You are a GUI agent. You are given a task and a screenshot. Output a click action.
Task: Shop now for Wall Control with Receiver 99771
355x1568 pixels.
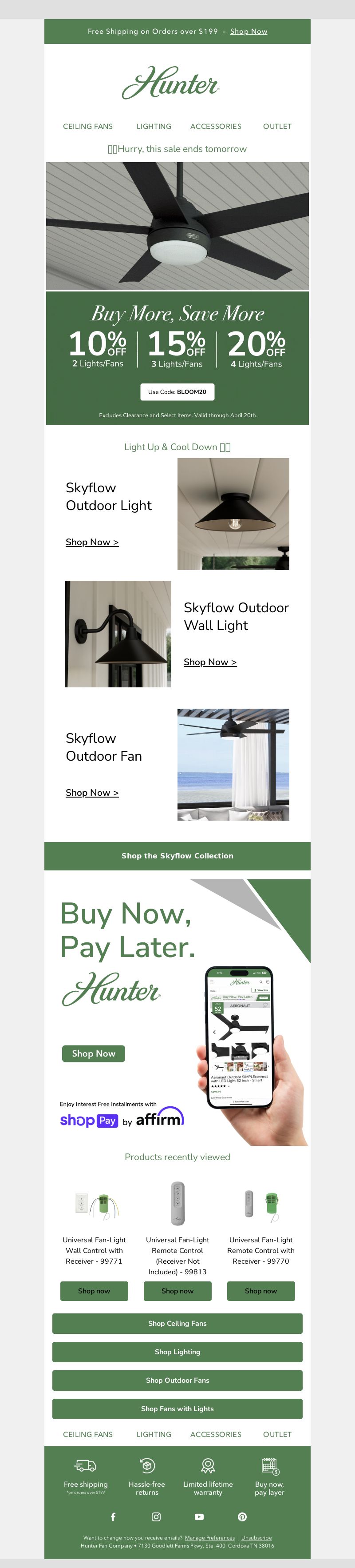94,1291
